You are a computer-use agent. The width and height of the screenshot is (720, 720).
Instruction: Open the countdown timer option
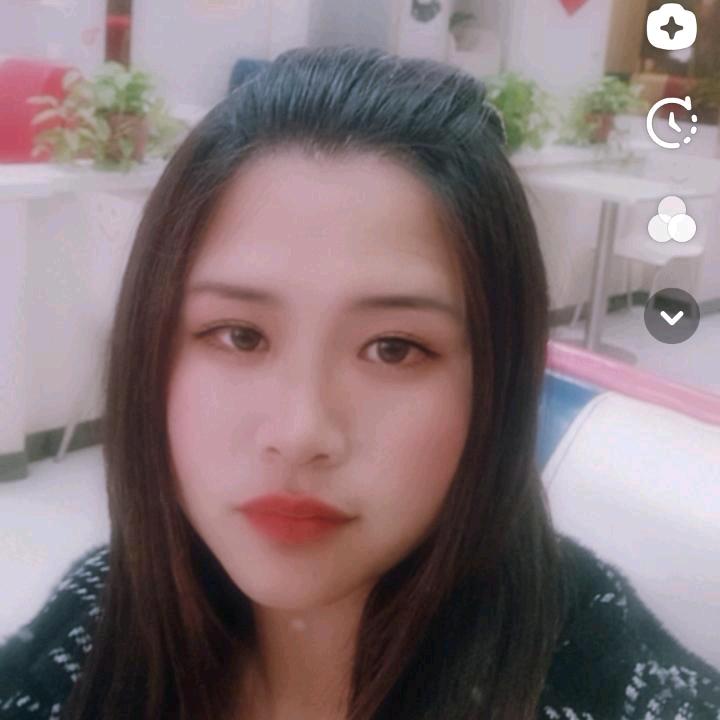tap(671, 124)
